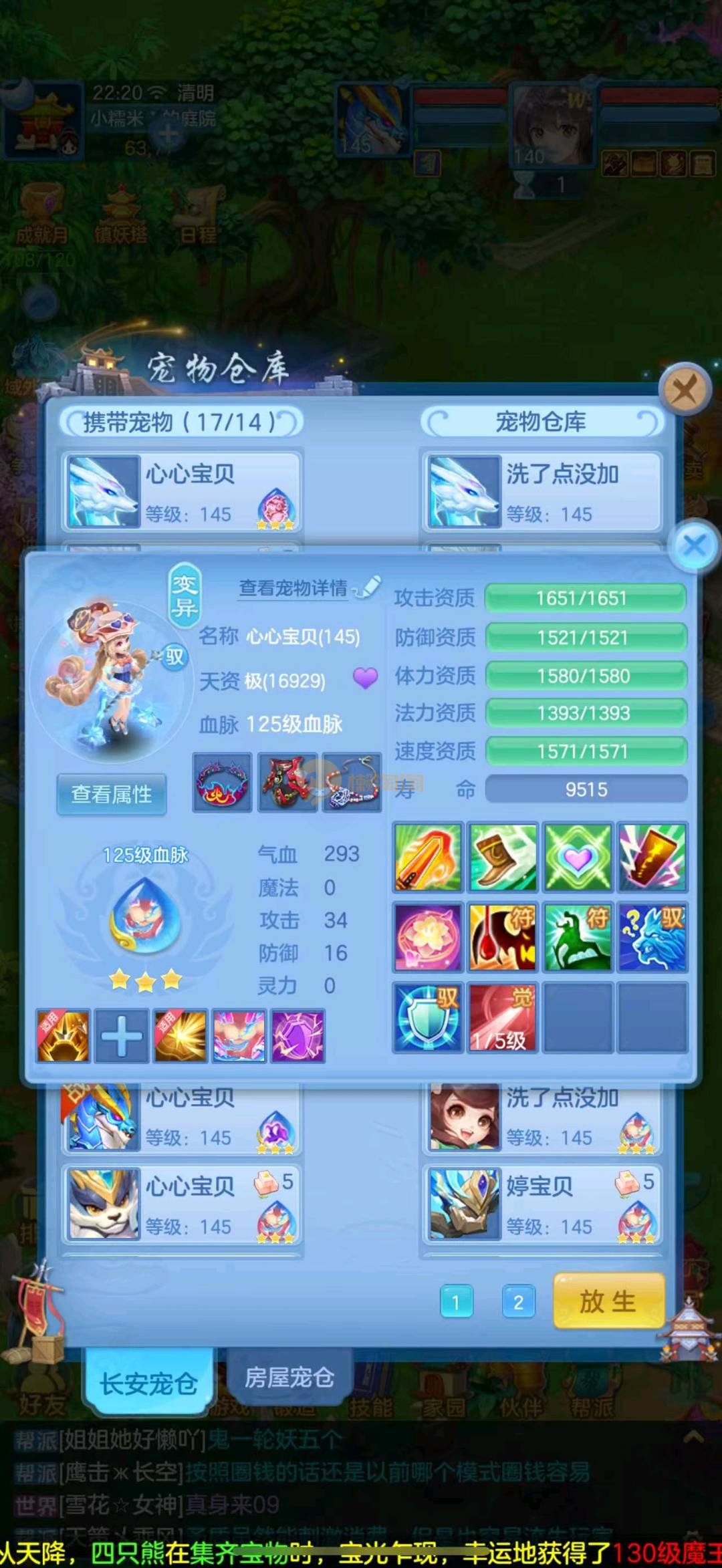
Task: Select 婷宝贝 pet in warehouse
Action: coord(541,1204)
